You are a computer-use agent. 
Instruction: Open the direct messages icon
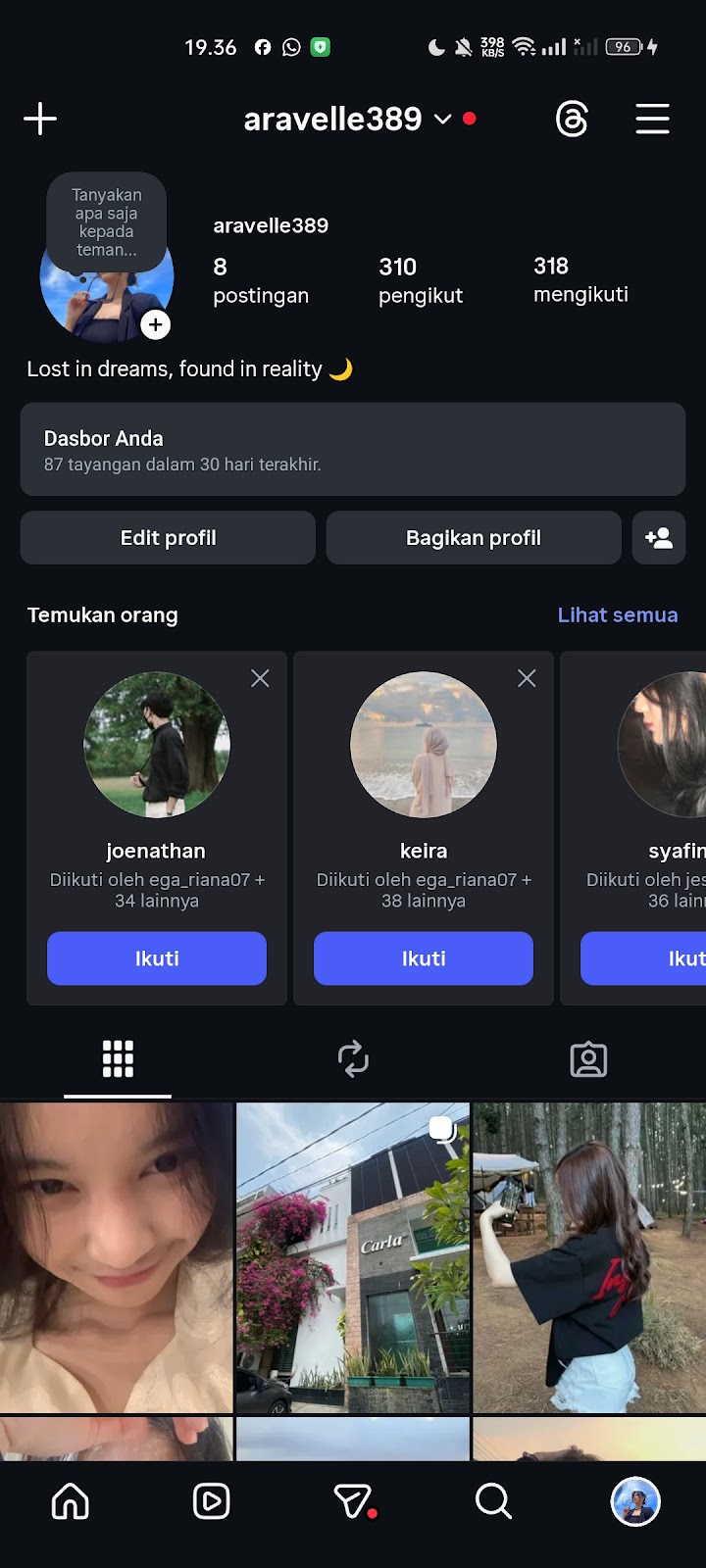pos(353,1500)
